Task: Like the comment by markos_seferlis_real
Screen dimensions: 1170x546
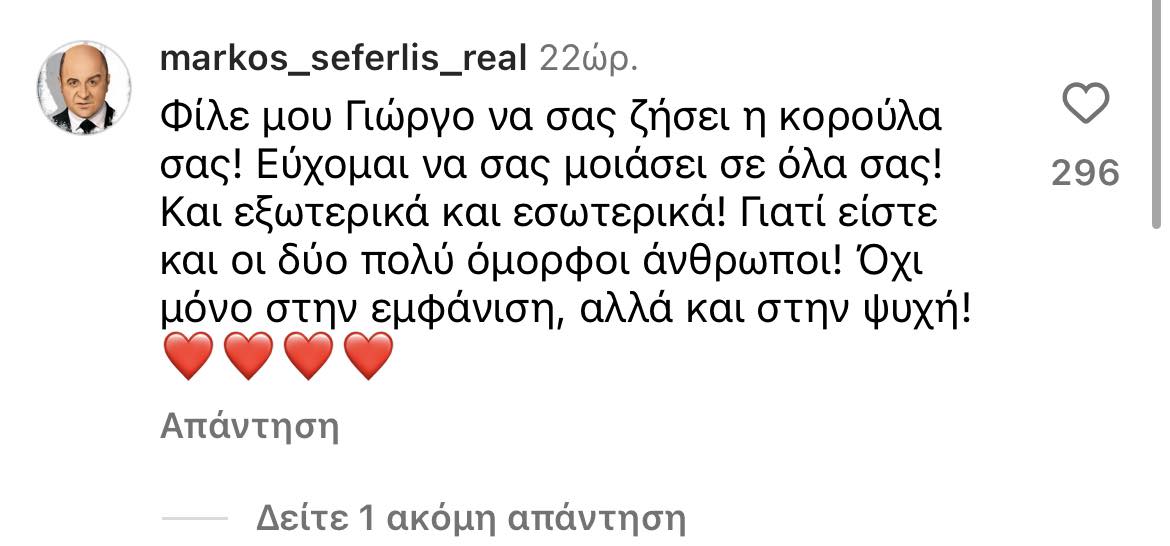Action: coord(1086,104)
